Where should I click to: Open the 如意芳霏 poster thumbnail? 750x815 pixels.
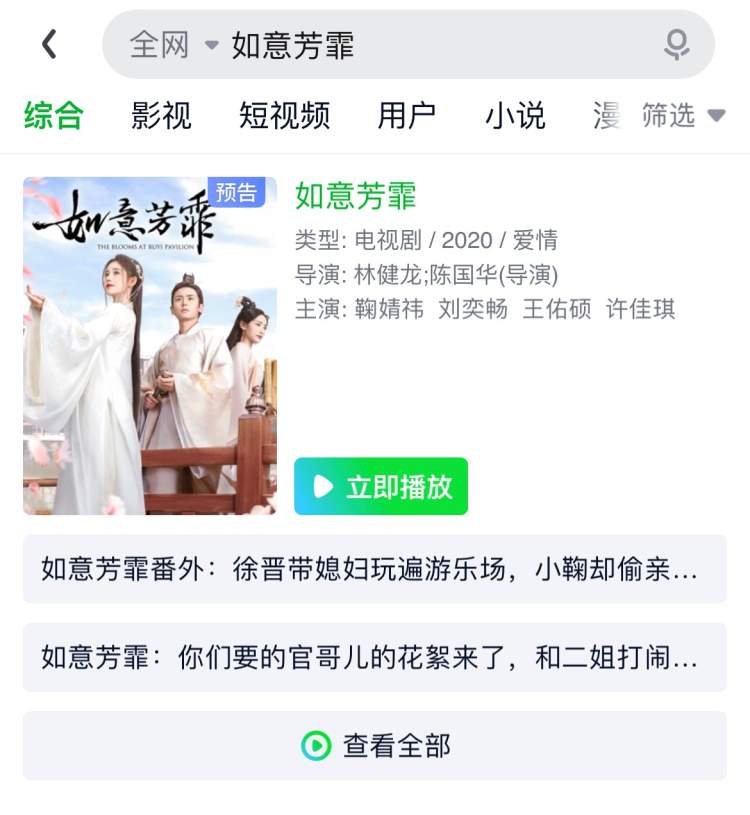pos(150,346)
